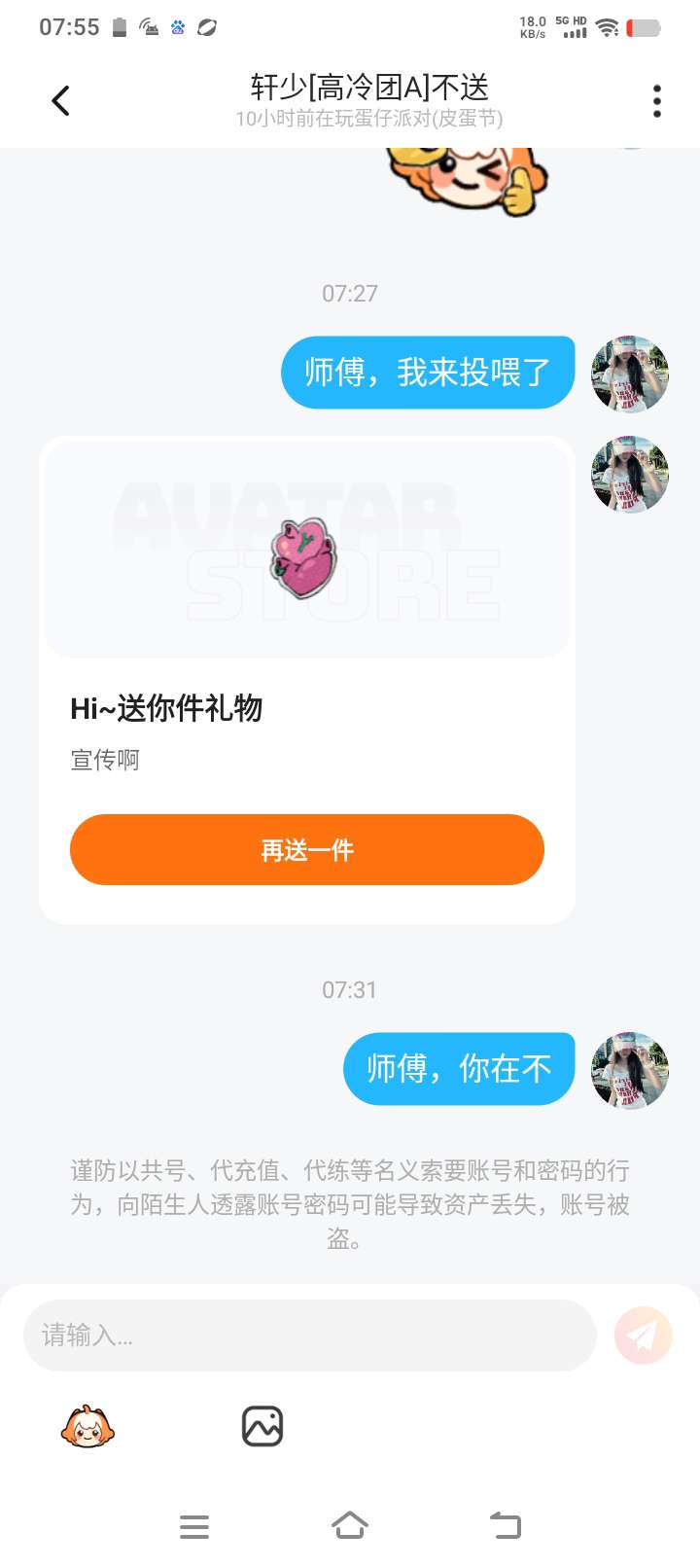
Task: Go back using the top-left arrow
Action: [60, 100]
